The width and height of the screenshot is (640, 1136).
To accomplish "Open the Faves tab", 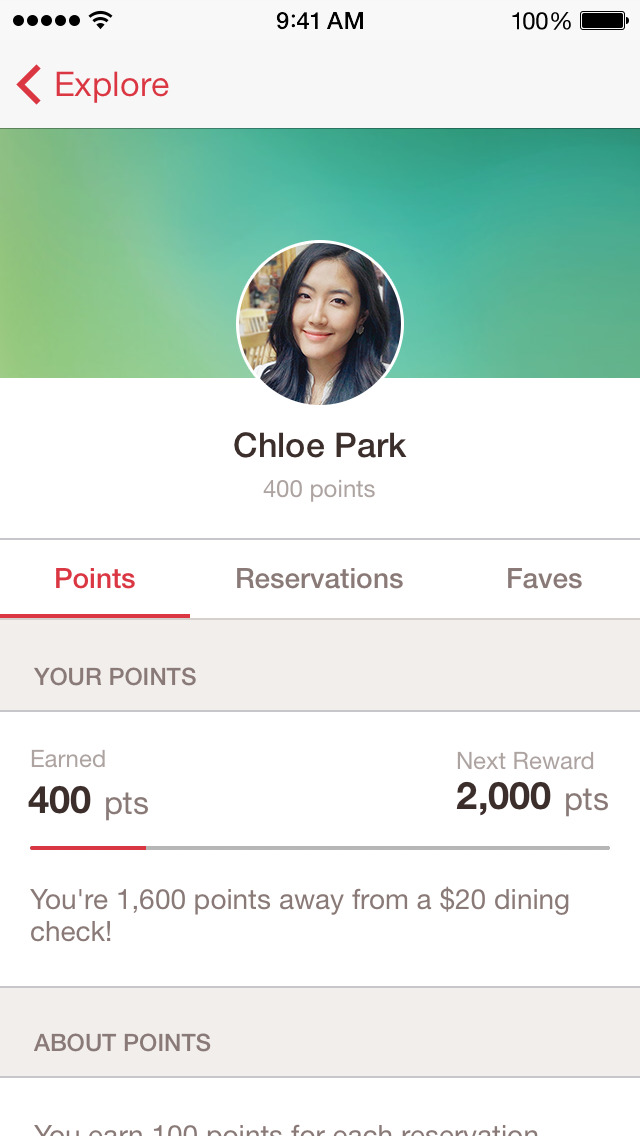I will click(x=544, y=579).
